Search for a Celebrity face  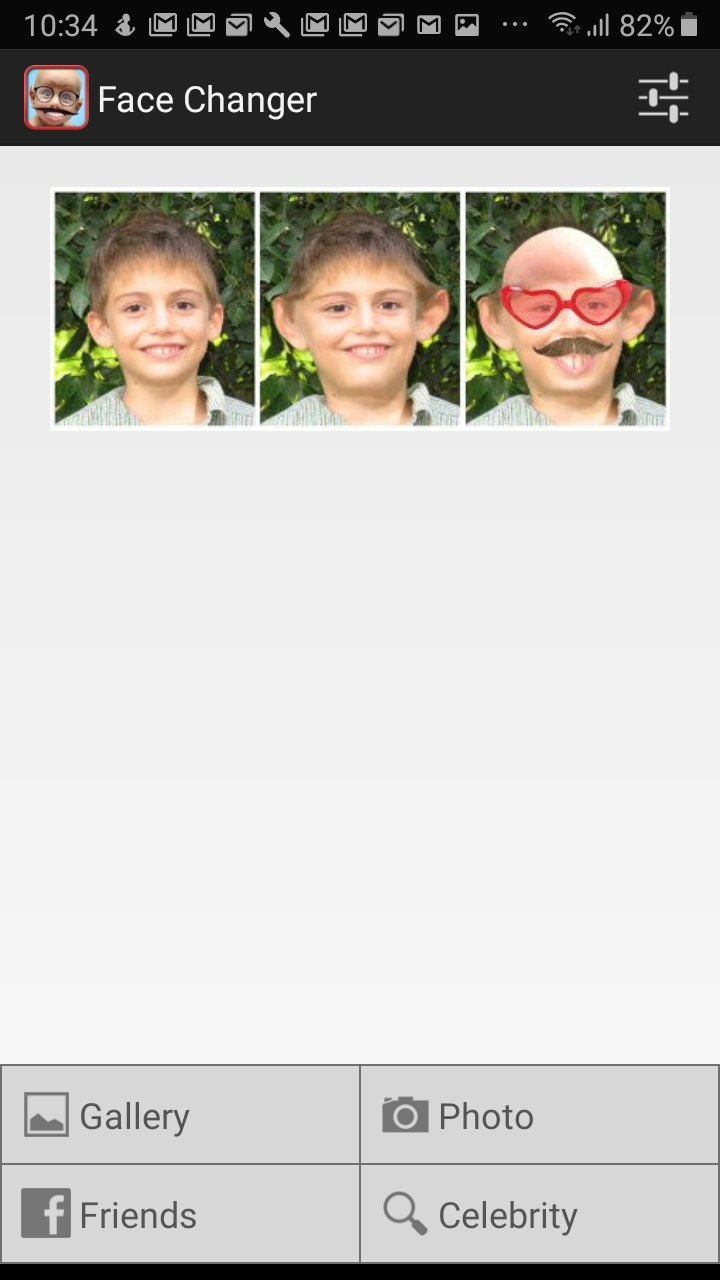tap(540, 1214)
